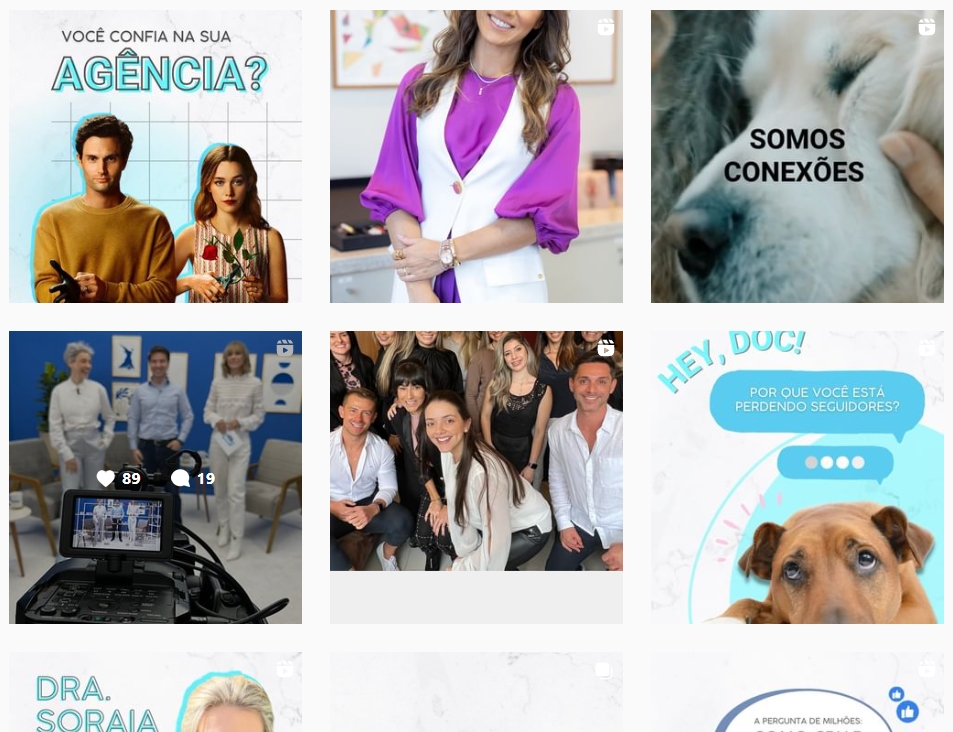Screen dimensions: 953x732
Task: Open the 'A pergunta de milhões' post
Action: pos(797,692)
